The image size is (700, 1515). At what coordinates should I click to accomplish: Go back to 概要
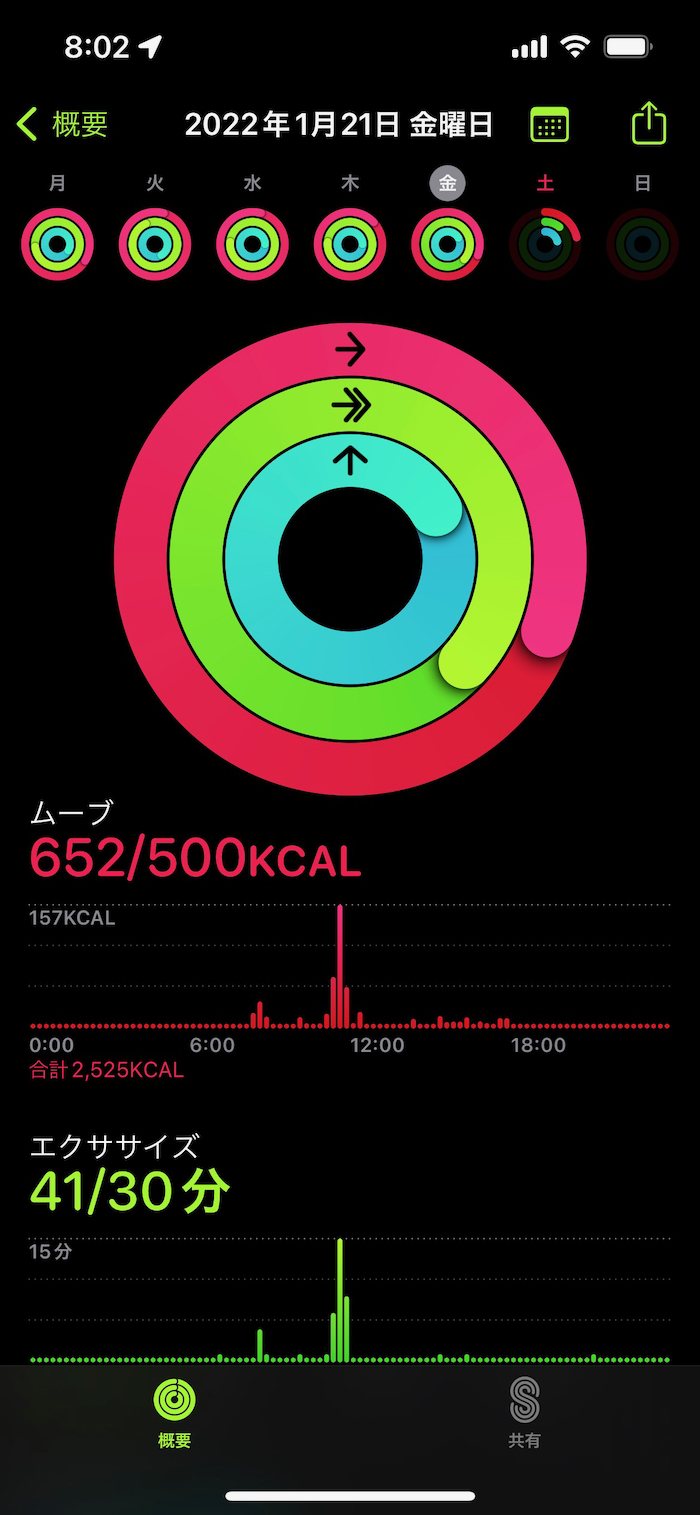(63, 125)
